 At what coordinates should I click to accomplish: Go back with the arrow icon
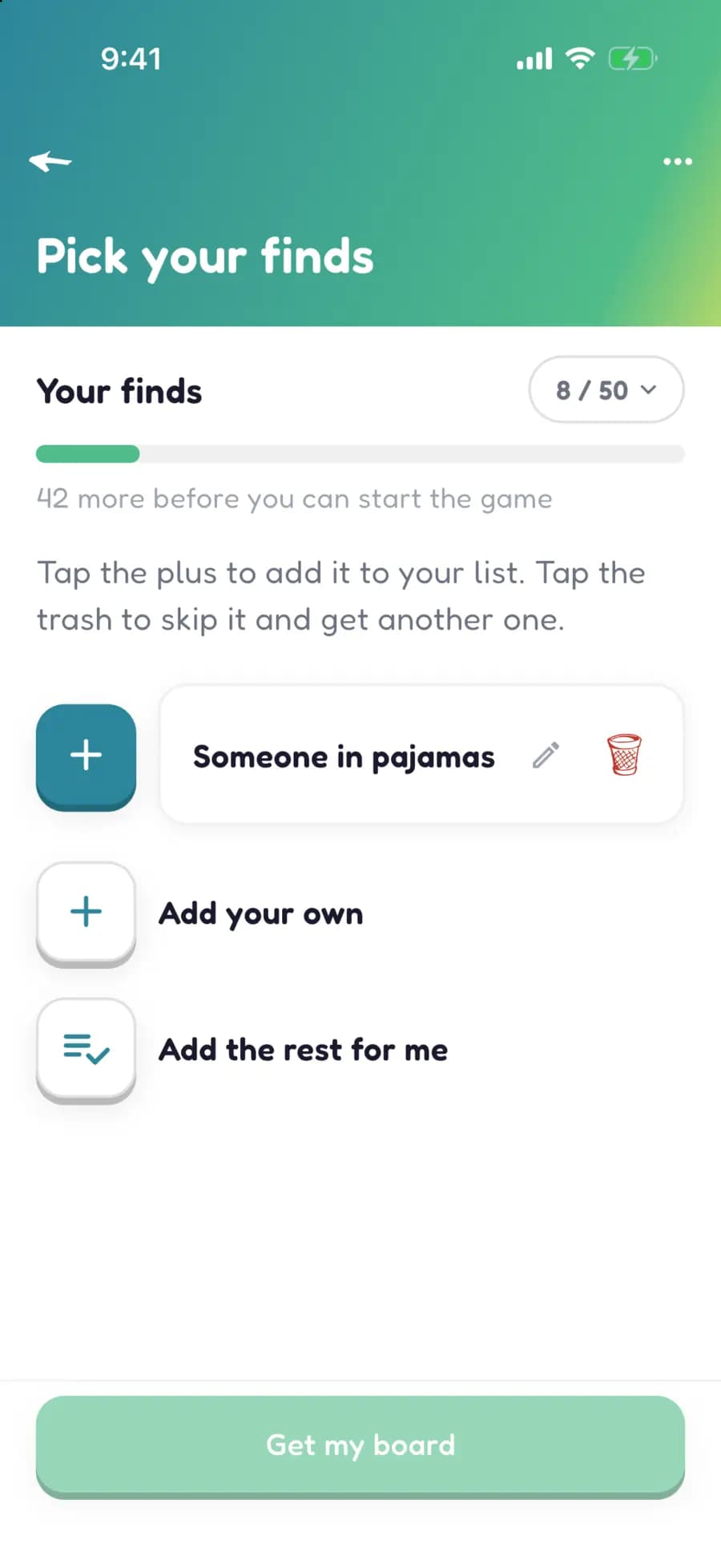click(50, 161)
